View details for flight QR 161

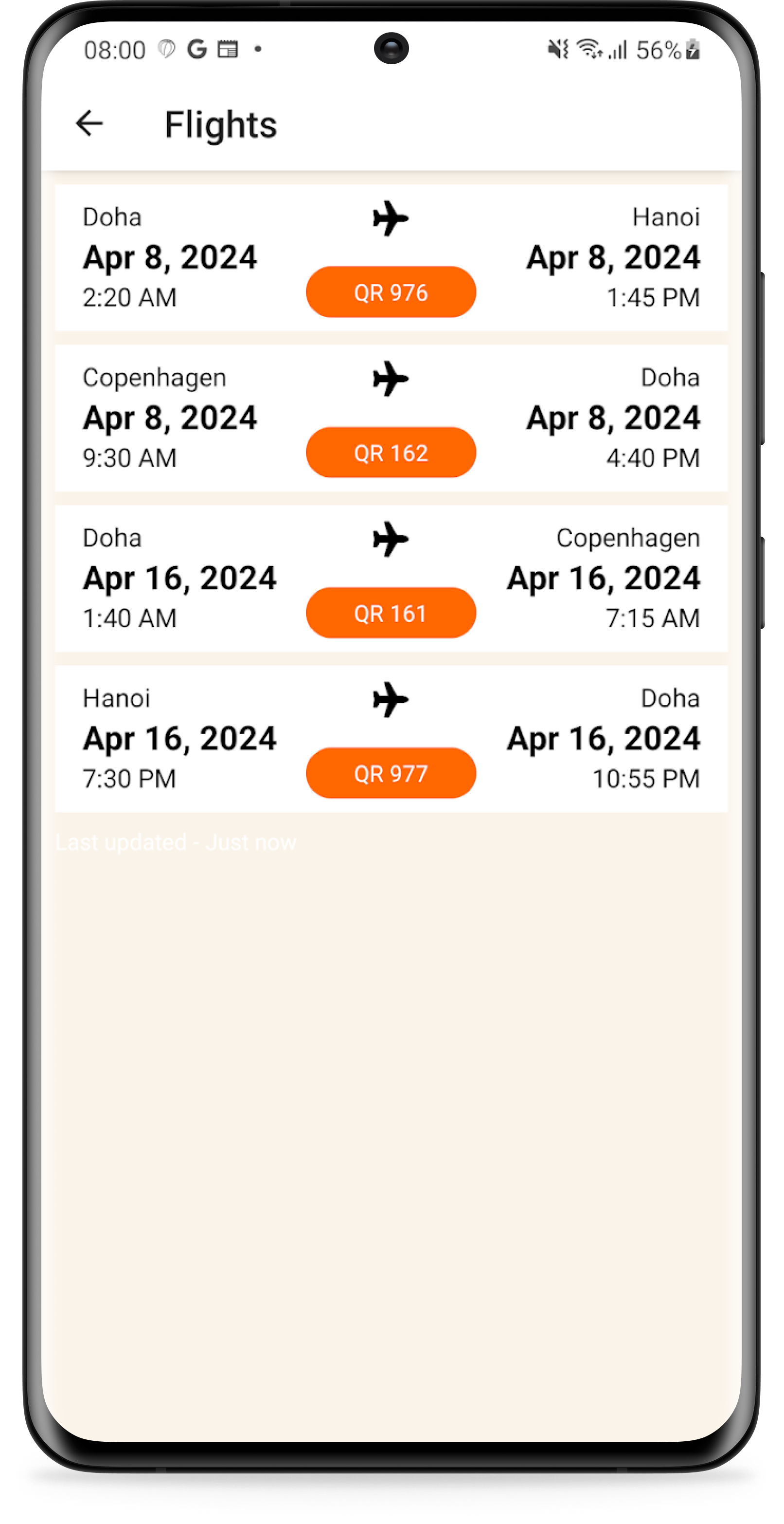[x=391, y=613]
